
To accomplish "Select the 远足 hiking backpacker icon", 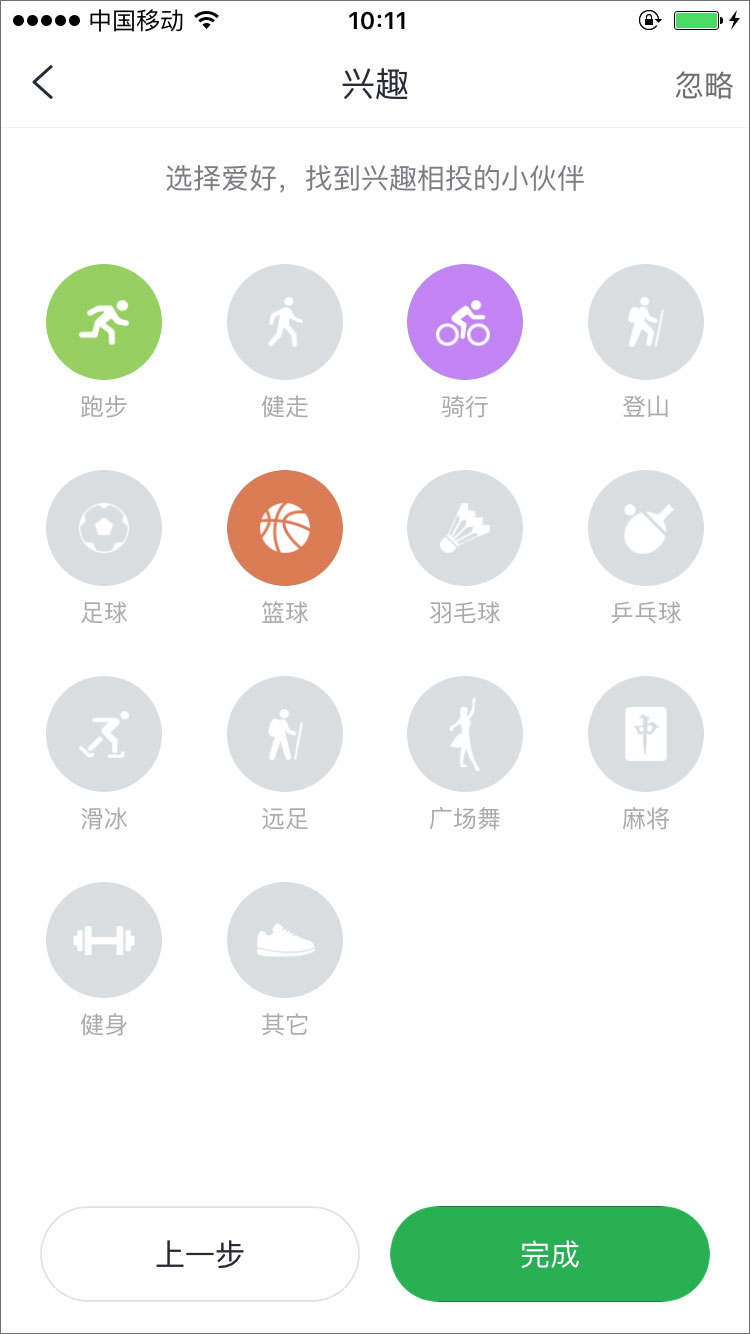I will click(284, 733).
